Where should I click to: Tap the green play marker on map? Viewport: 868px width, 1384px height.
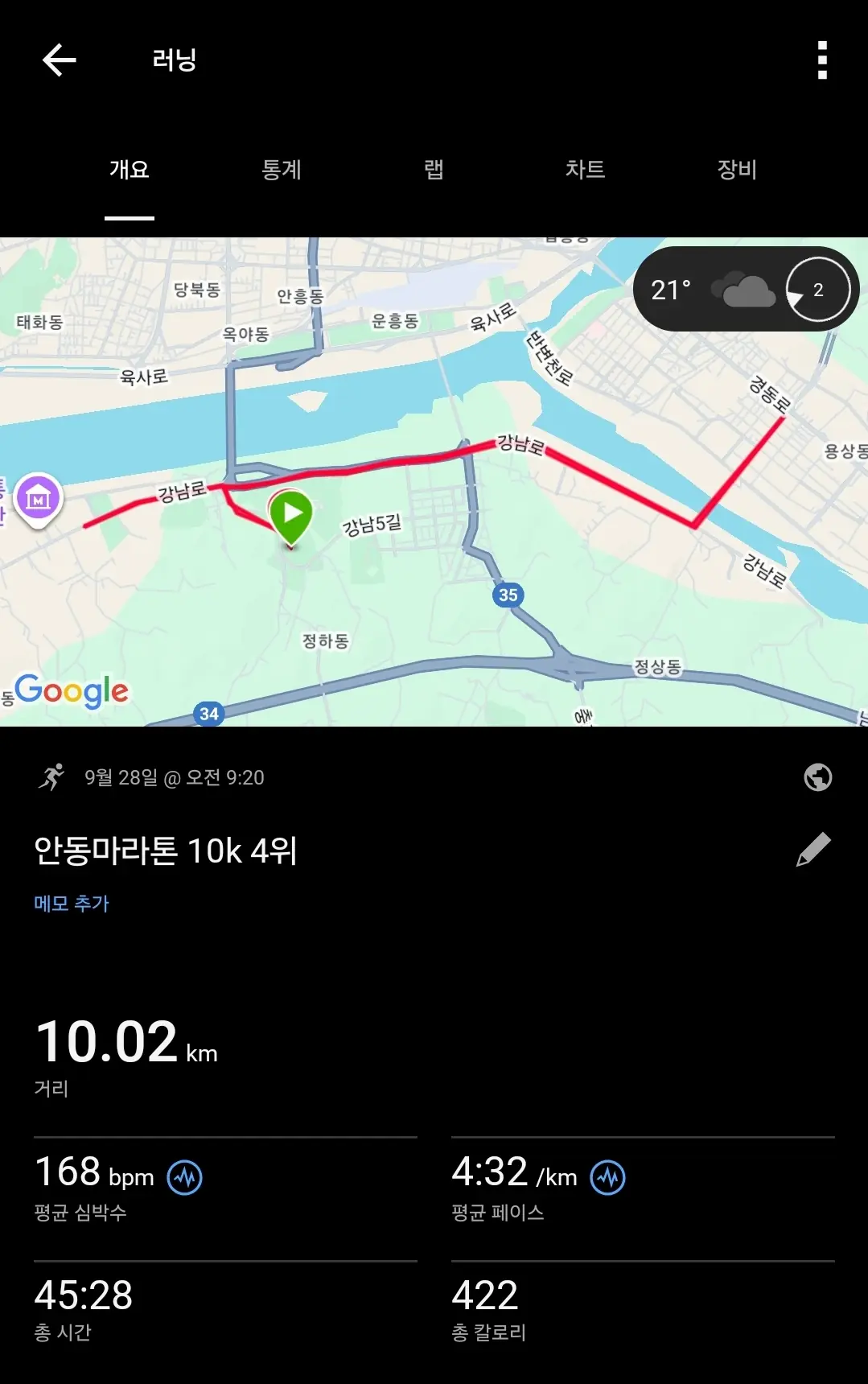pos(291,515)
